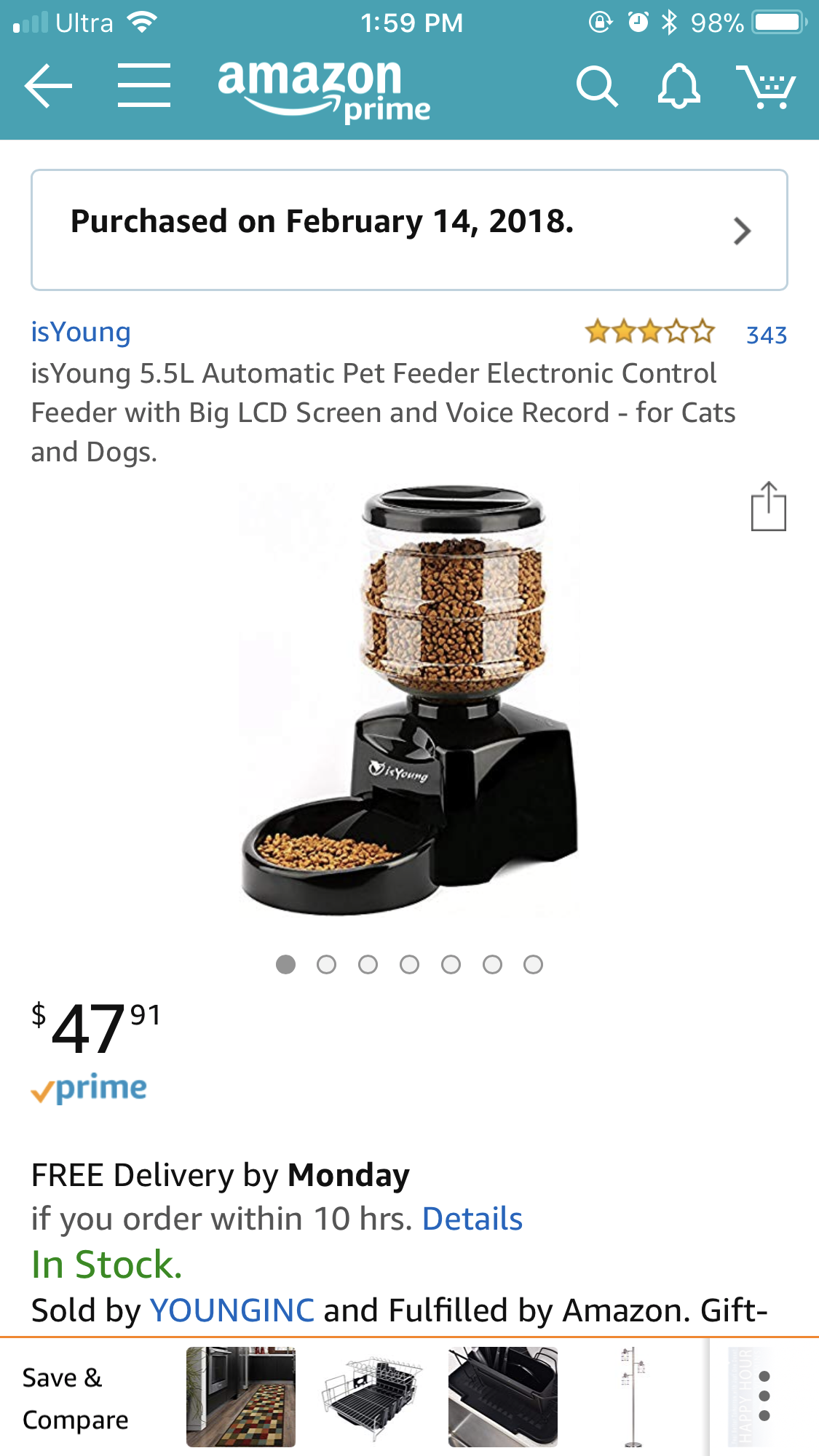Visit the isYoung brand link
Screen dimensions: 819x1456
click(x=81, y=332)
